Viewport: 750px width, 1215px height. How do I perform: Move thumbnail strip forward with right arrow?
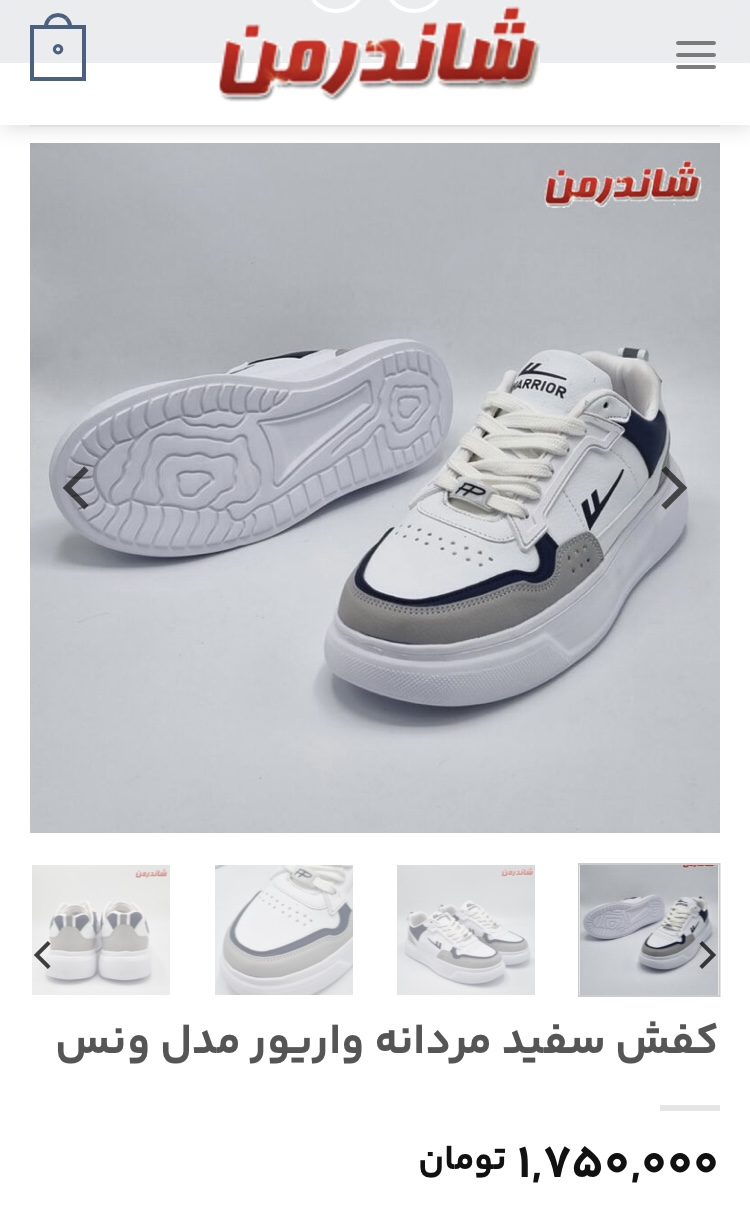click(x=707, y=955)
